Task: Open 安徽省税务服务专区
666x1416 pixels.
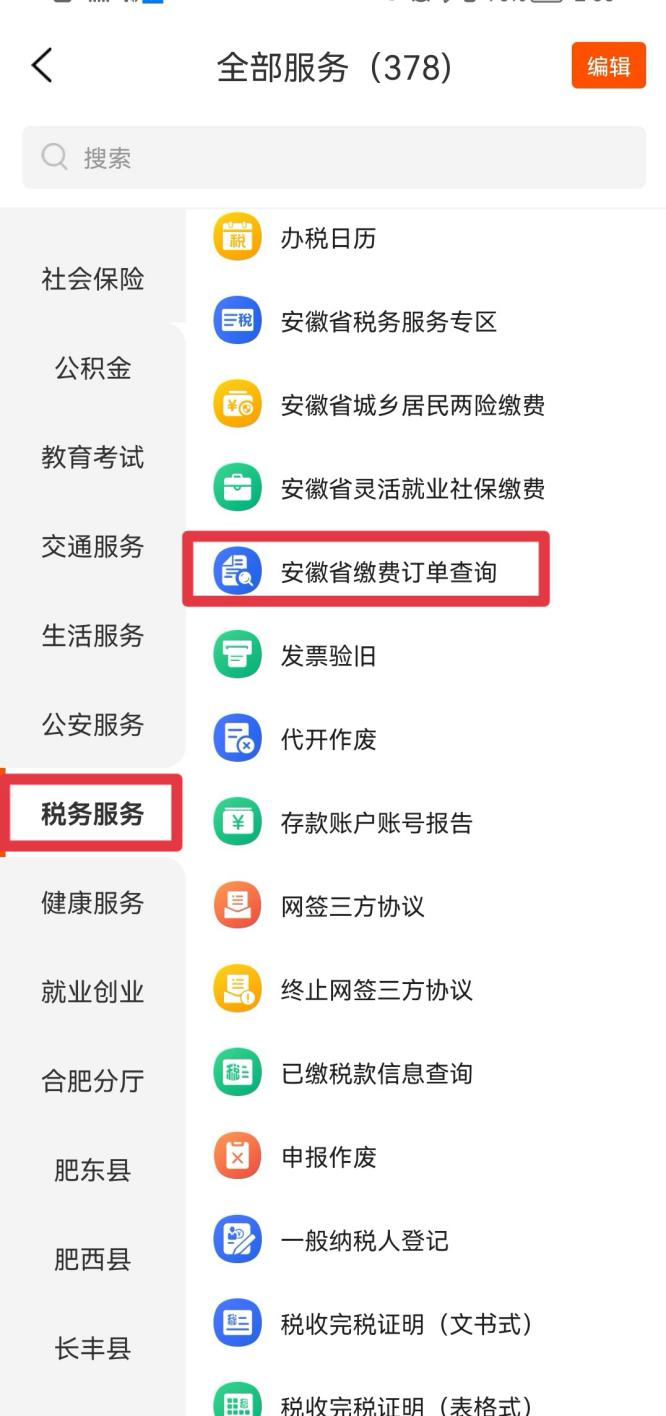Action: pos(388,322)
